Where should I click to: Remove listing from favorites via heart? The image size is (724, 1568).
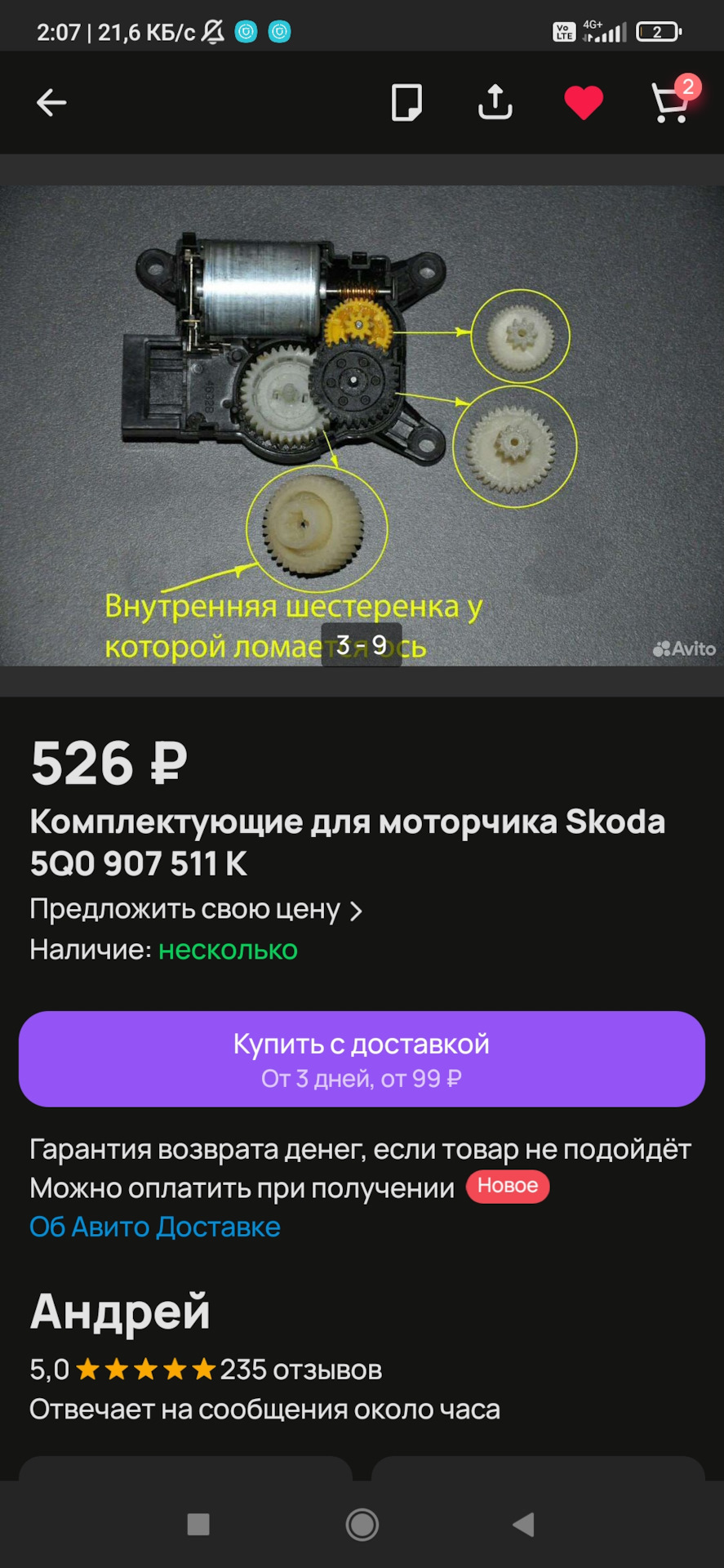point(584,103)
